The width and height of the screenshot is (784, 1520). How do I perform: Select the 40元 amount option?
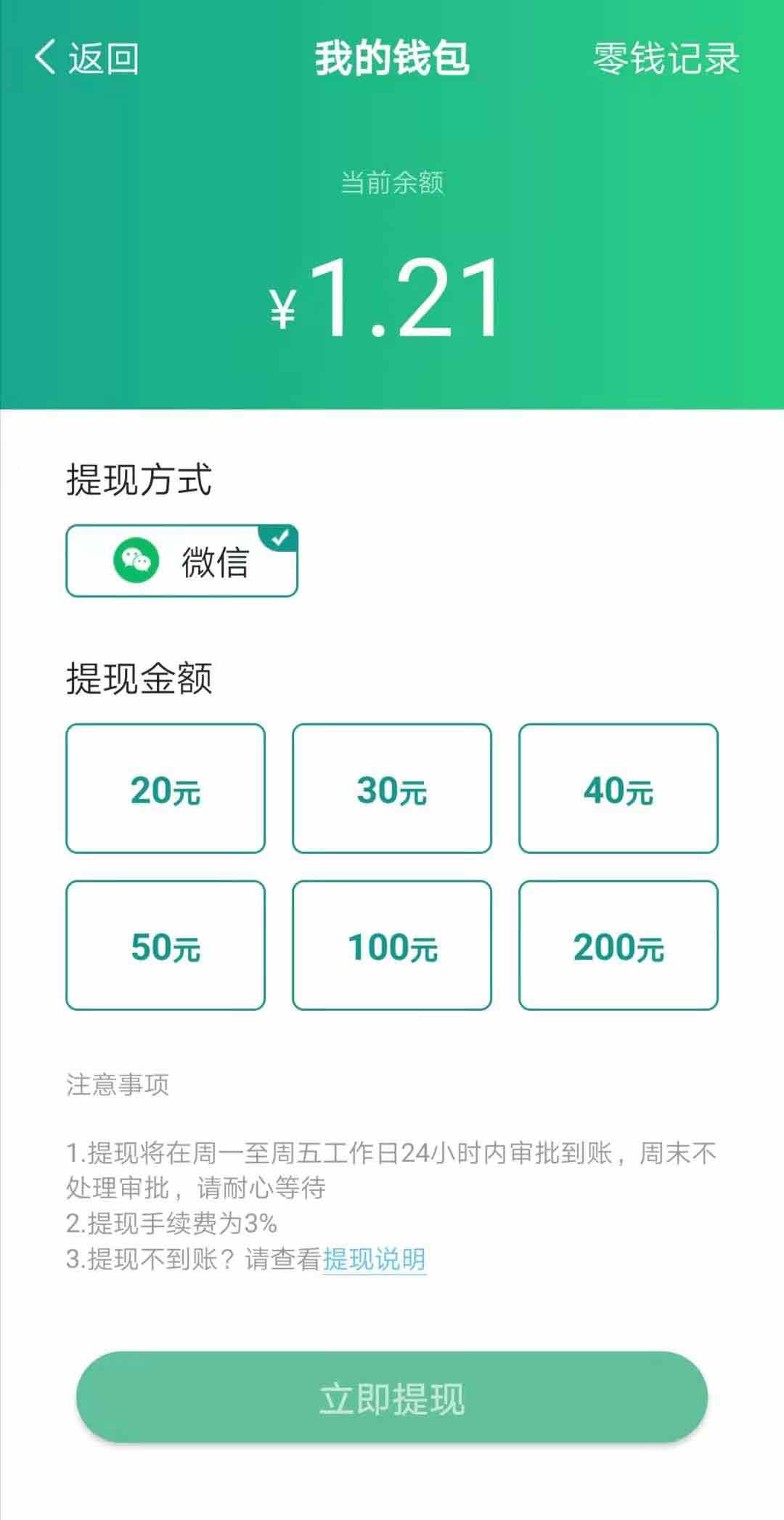(x=618, y=789)
